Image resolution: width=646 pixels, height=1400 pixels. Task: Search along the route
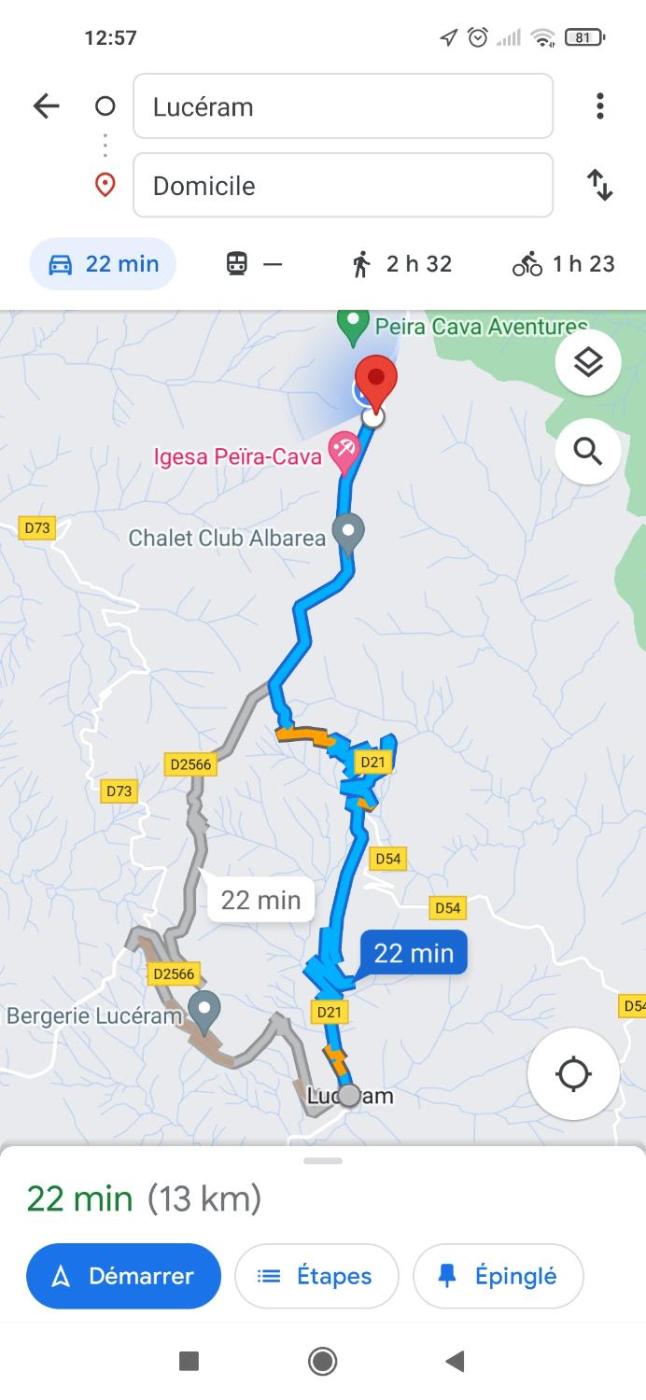click(x=588, y=452)
